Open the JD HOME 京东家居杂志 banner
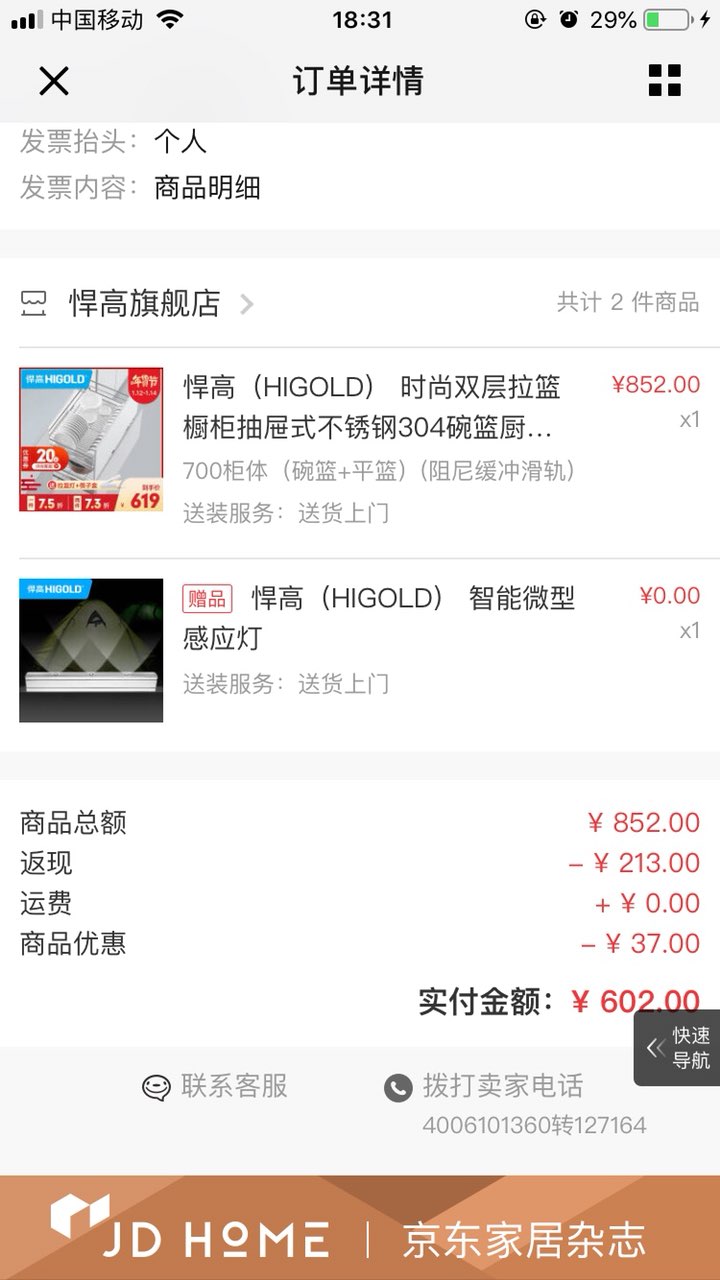This screenshot has height=1280, width=720. (x=360, y=1228)
